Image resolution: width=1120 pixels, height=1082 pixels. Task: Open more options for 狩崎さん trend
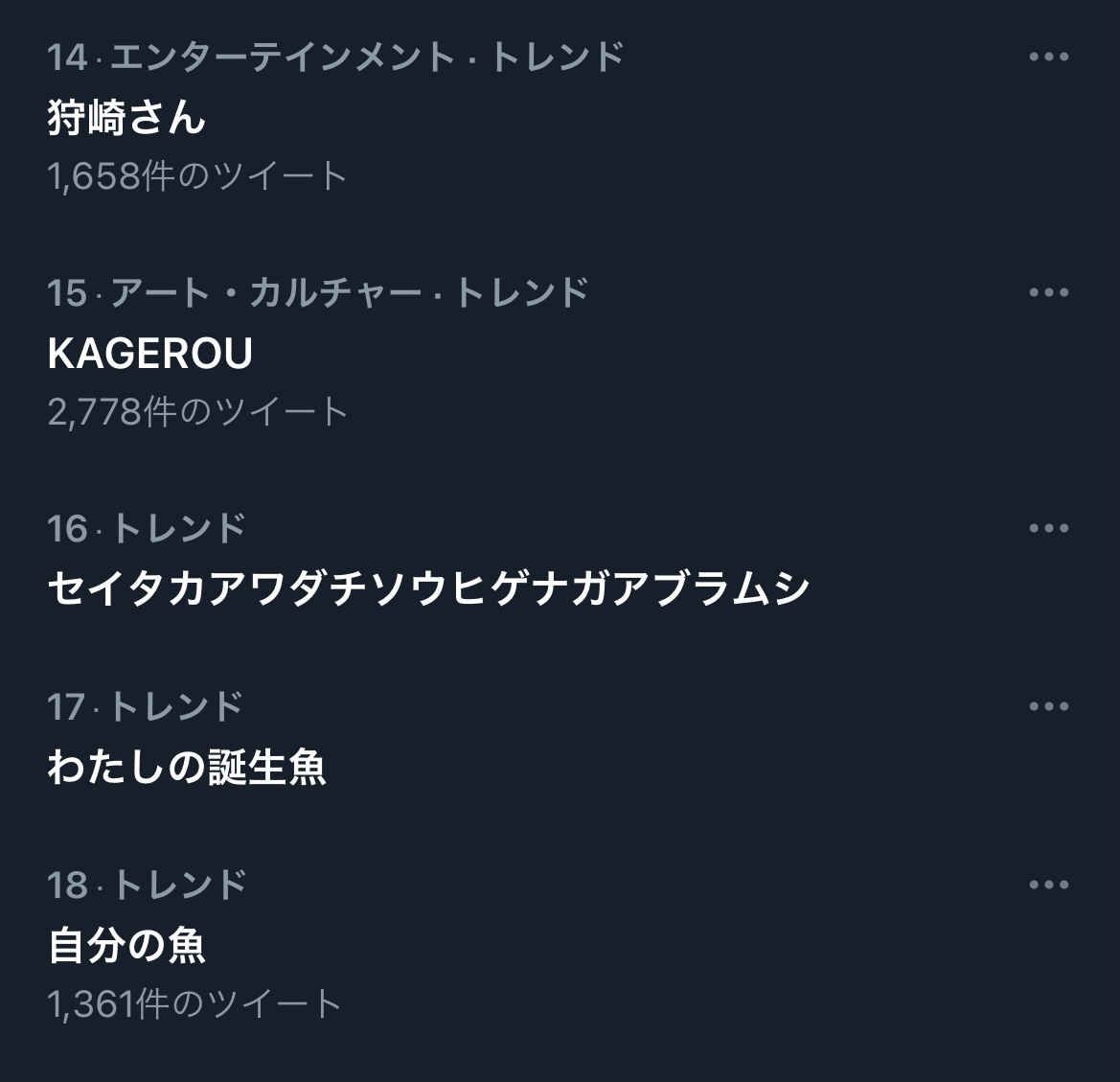tap(1048, 57)
